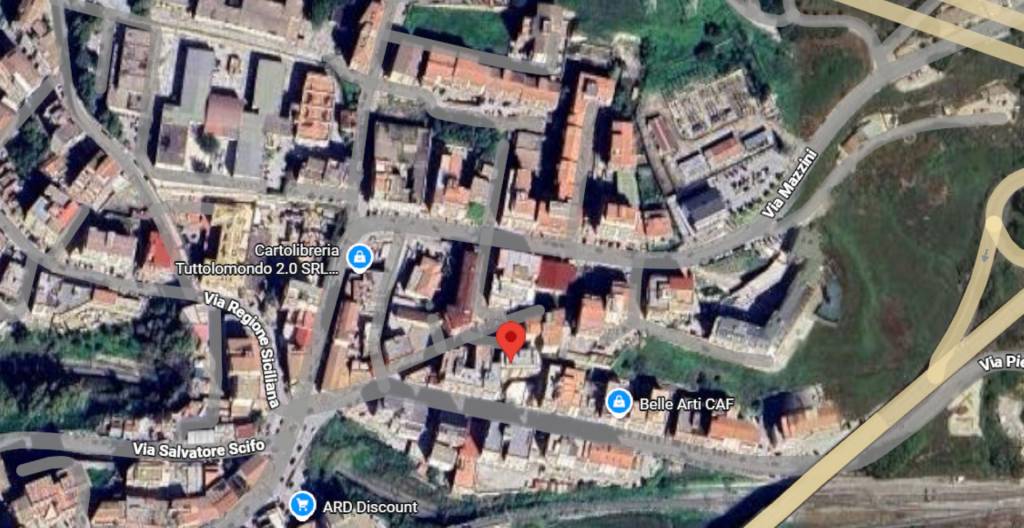Select the ARD Discount shopping marker
The width and height of the screenshot is (1024, 528).
coord(300,506)
